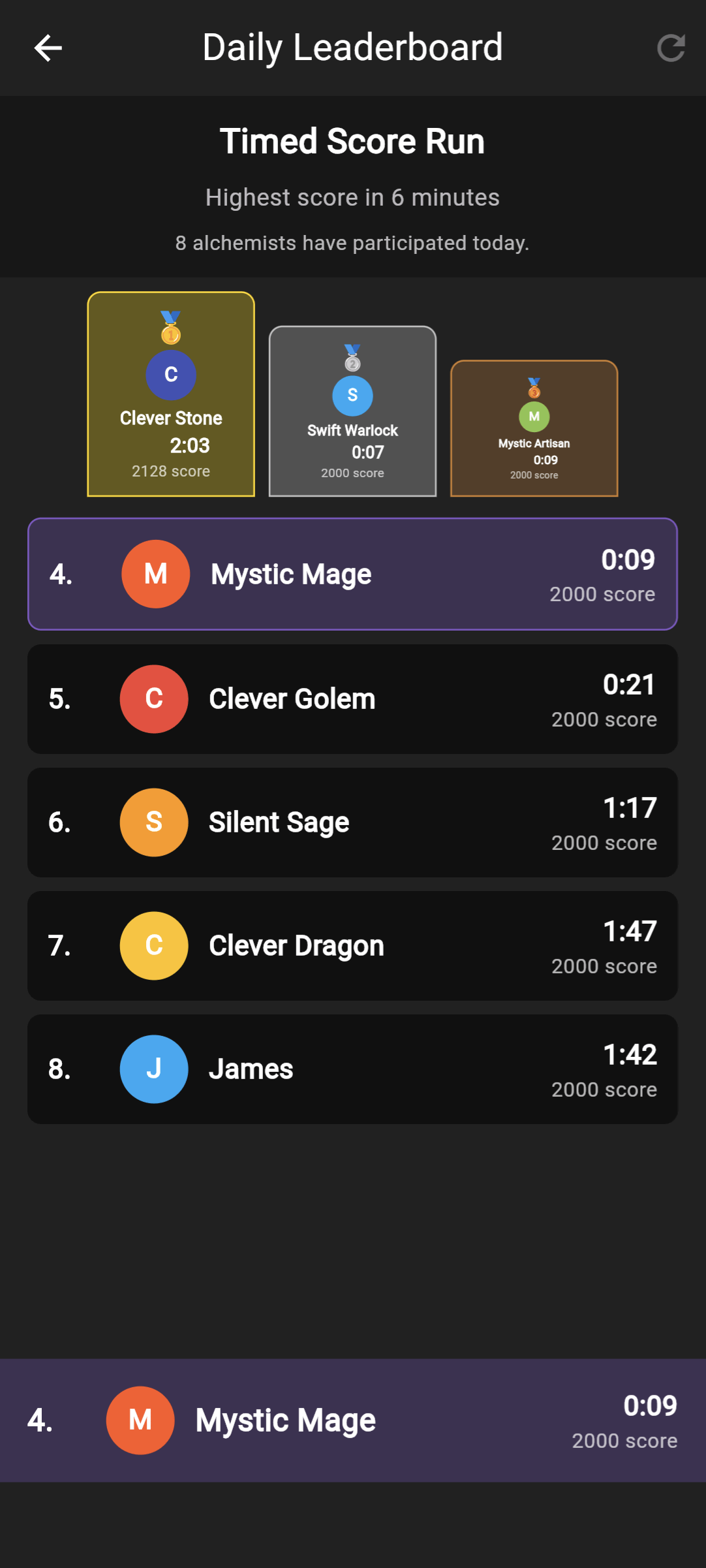Open Swift Warlock's second place card
706x1568 pixels.
tap(352, 411)
